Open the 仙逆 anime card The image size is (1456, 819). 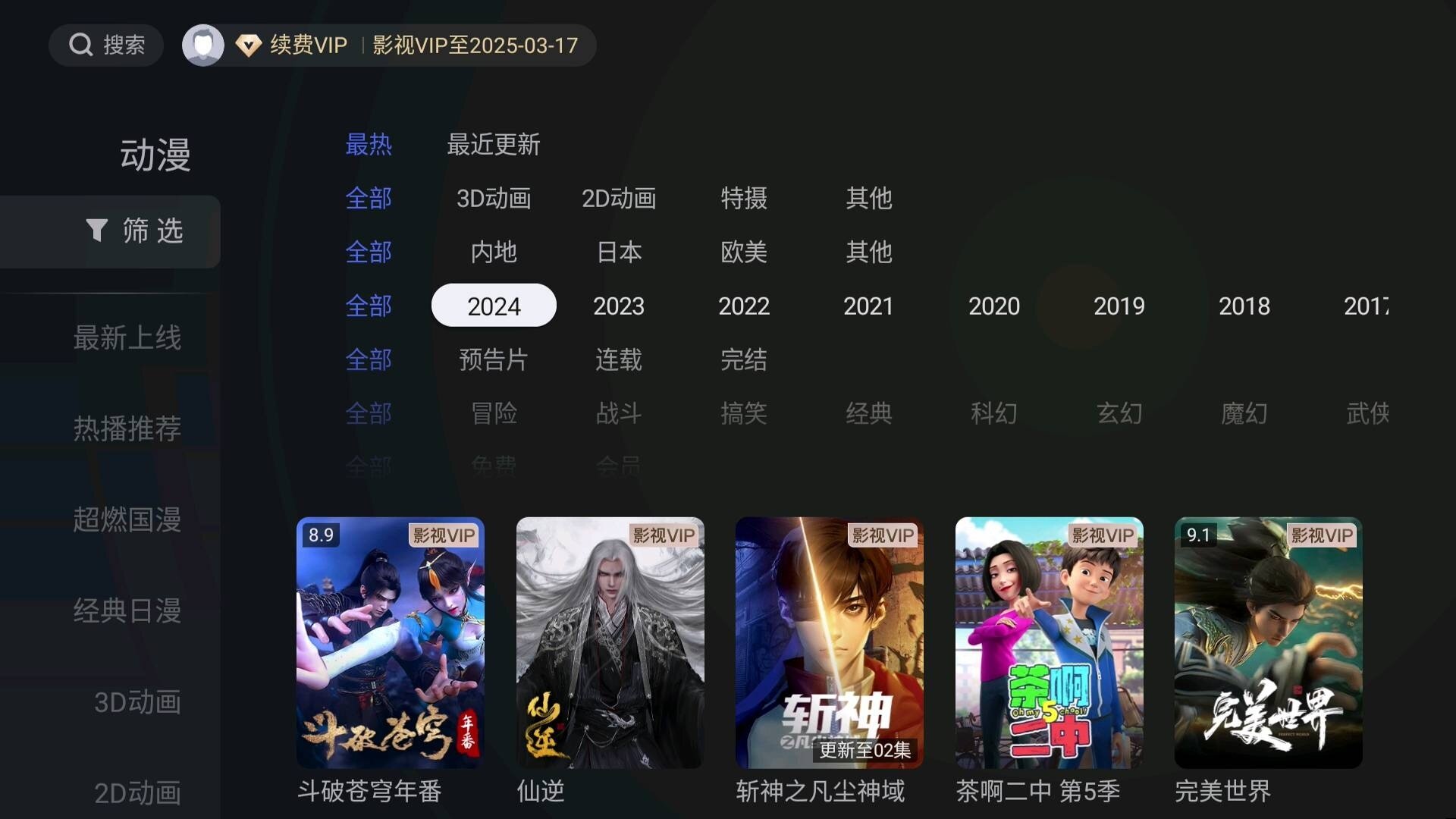610,643
